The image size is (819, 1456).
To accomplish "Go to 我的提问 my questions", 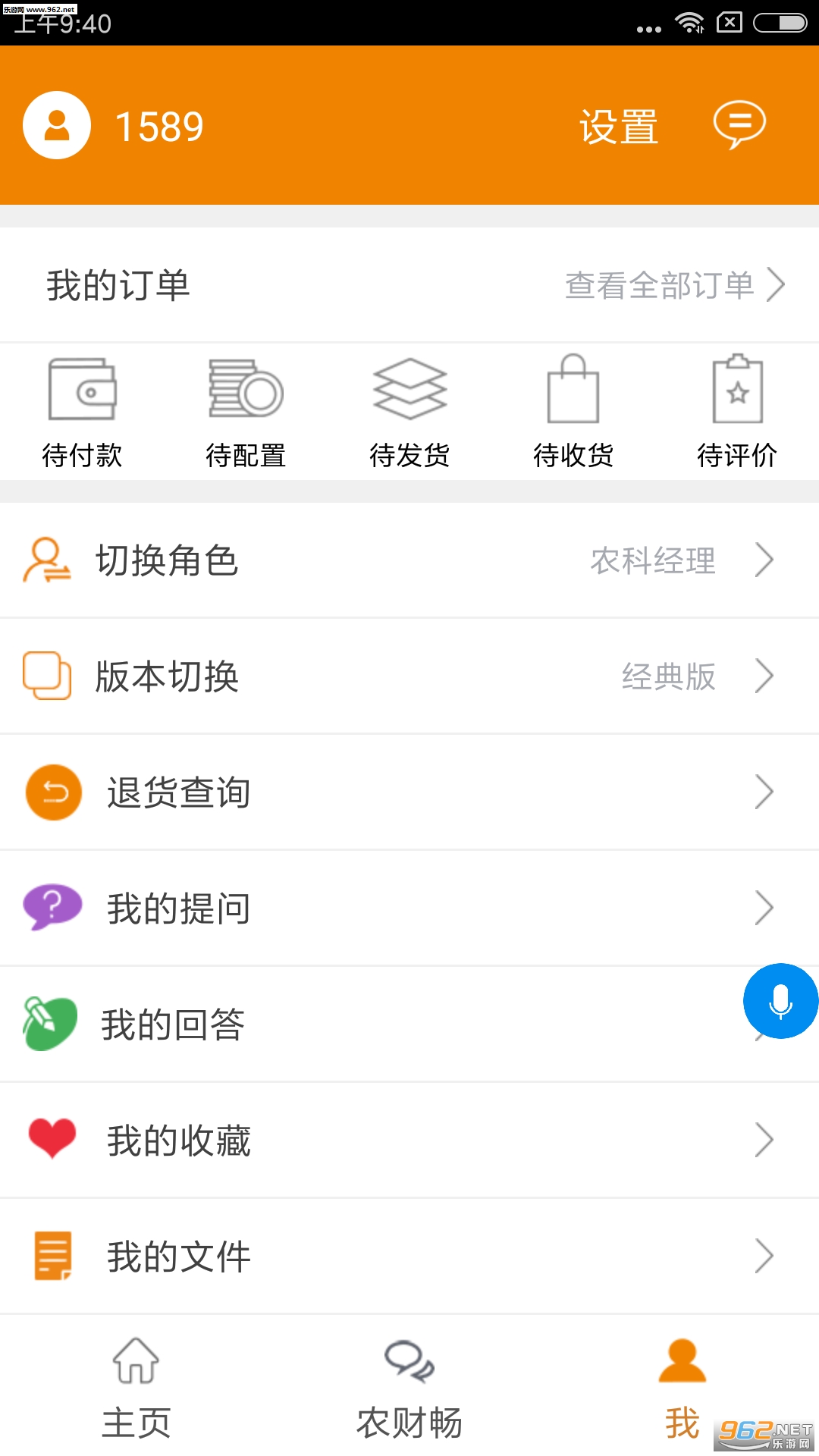I will point(409,908).
